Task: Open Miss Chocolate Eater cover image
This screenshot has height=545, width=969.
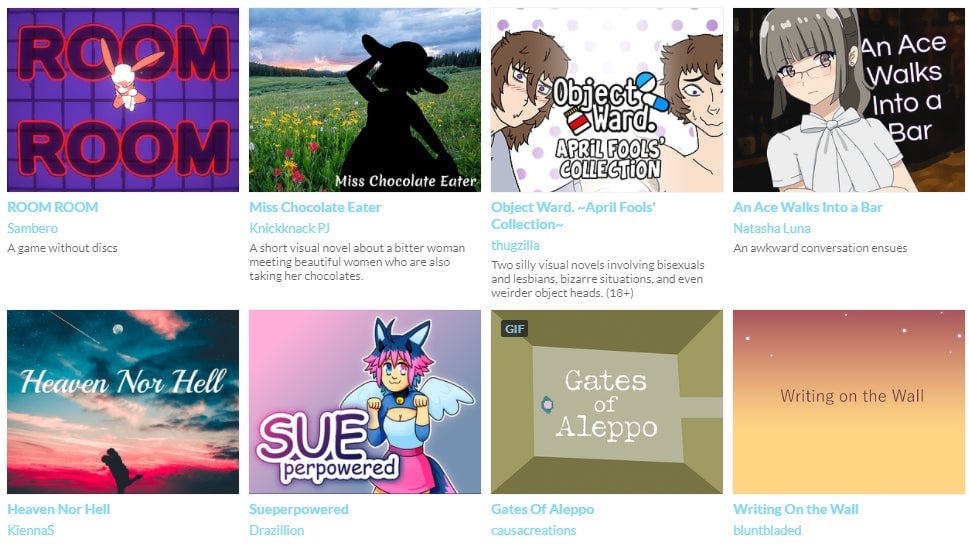Action: (x=364, y=100)
